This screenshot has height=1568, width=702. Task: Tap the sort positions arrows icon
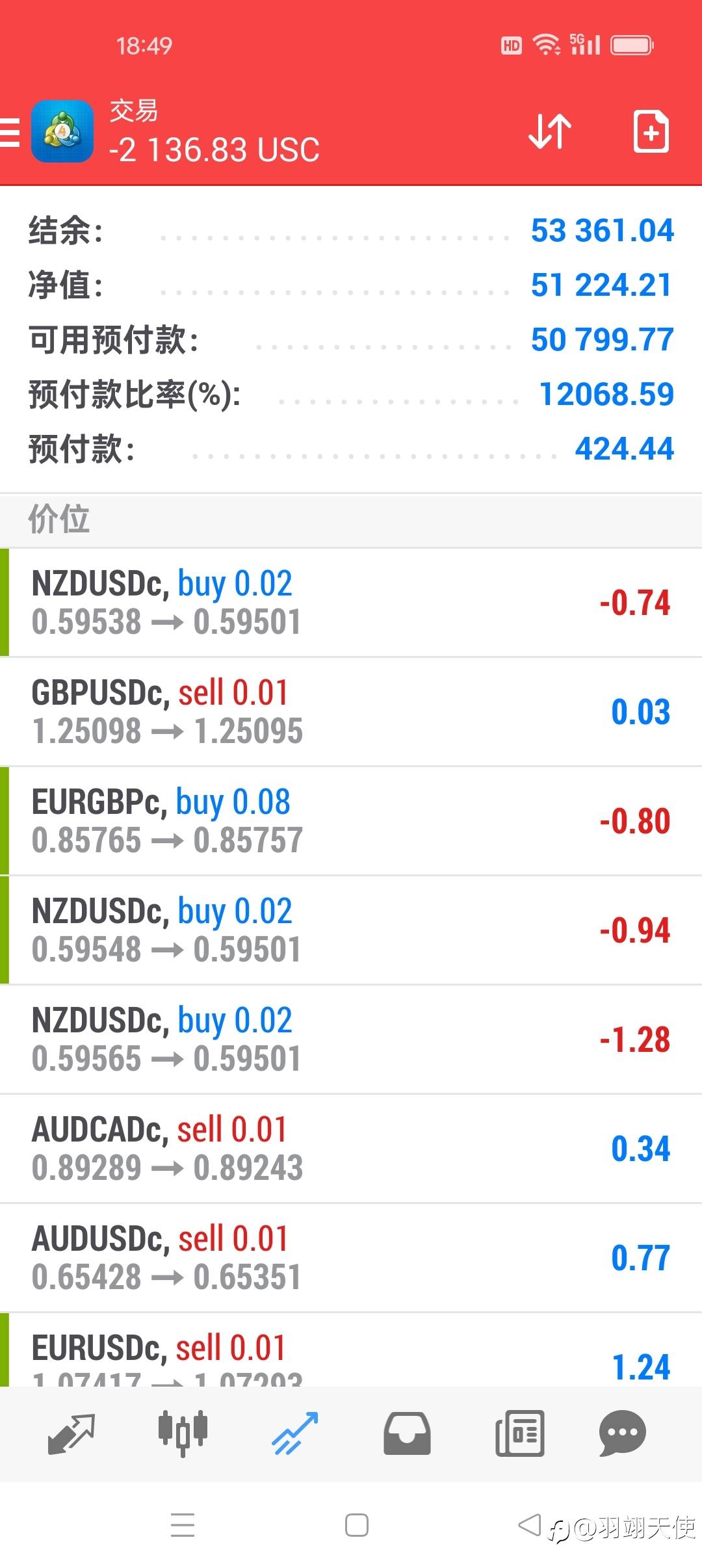[549, 132]
